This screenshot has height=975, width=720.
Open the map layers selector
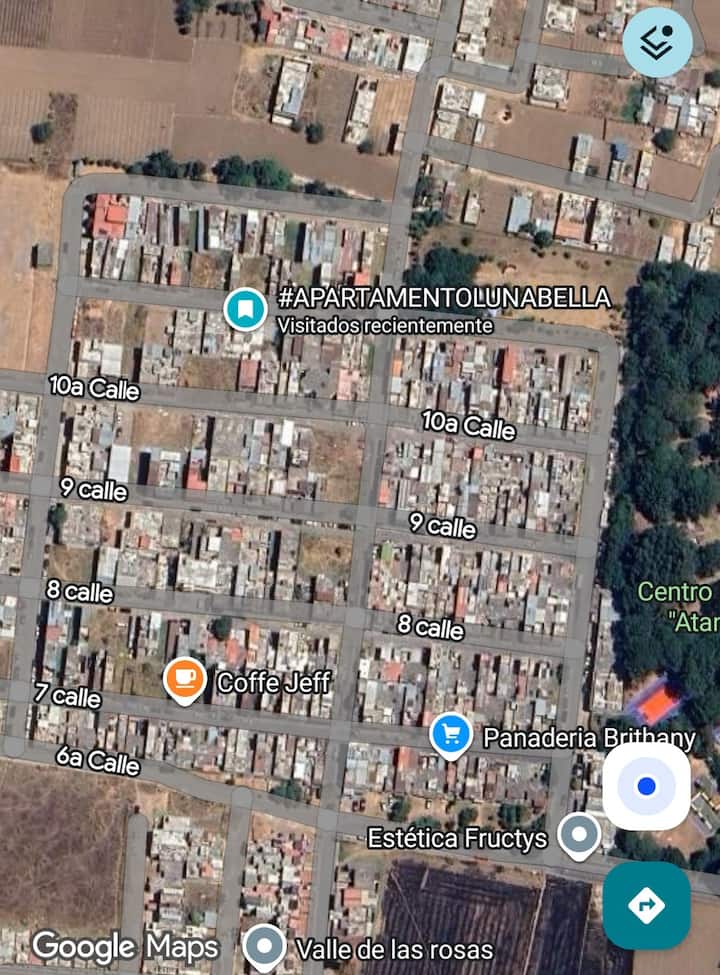[x=657, y=42]
